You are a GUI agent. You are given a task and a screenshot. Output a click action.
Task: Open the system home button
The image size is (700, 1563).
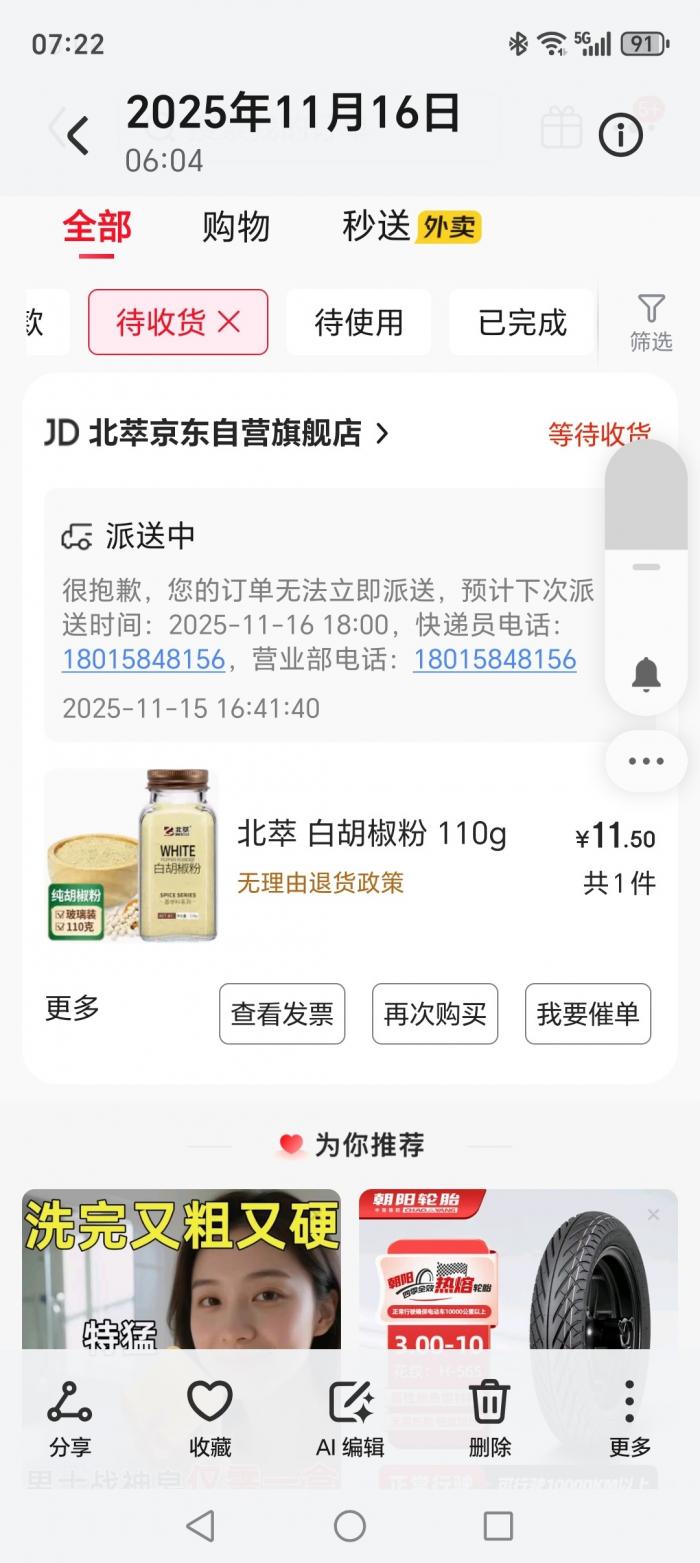pos(350,1525)
